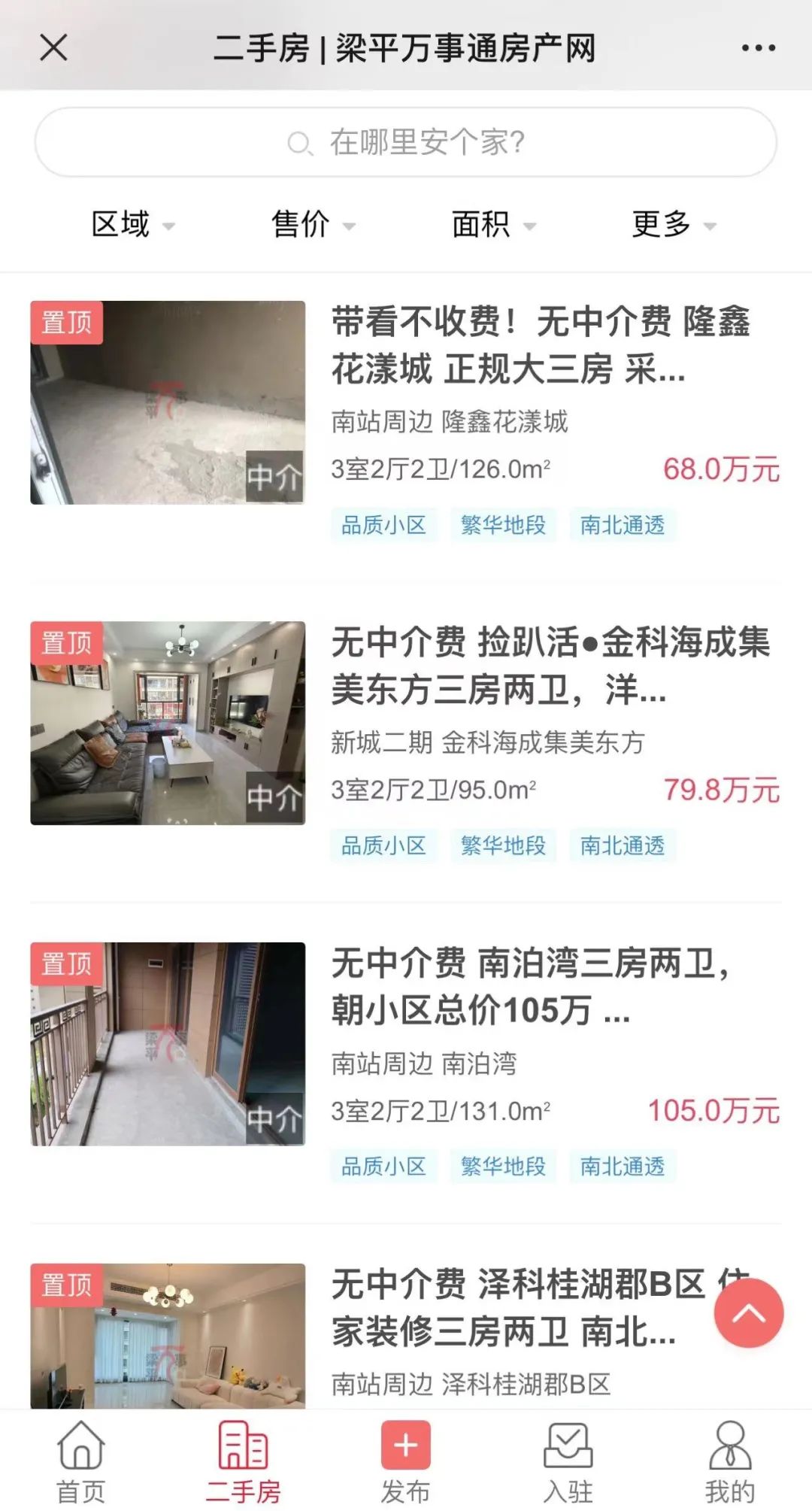Viewport: 812px width, 1511px height.
Task: Show 更多 filter options
Action: (x=673, y=224)
